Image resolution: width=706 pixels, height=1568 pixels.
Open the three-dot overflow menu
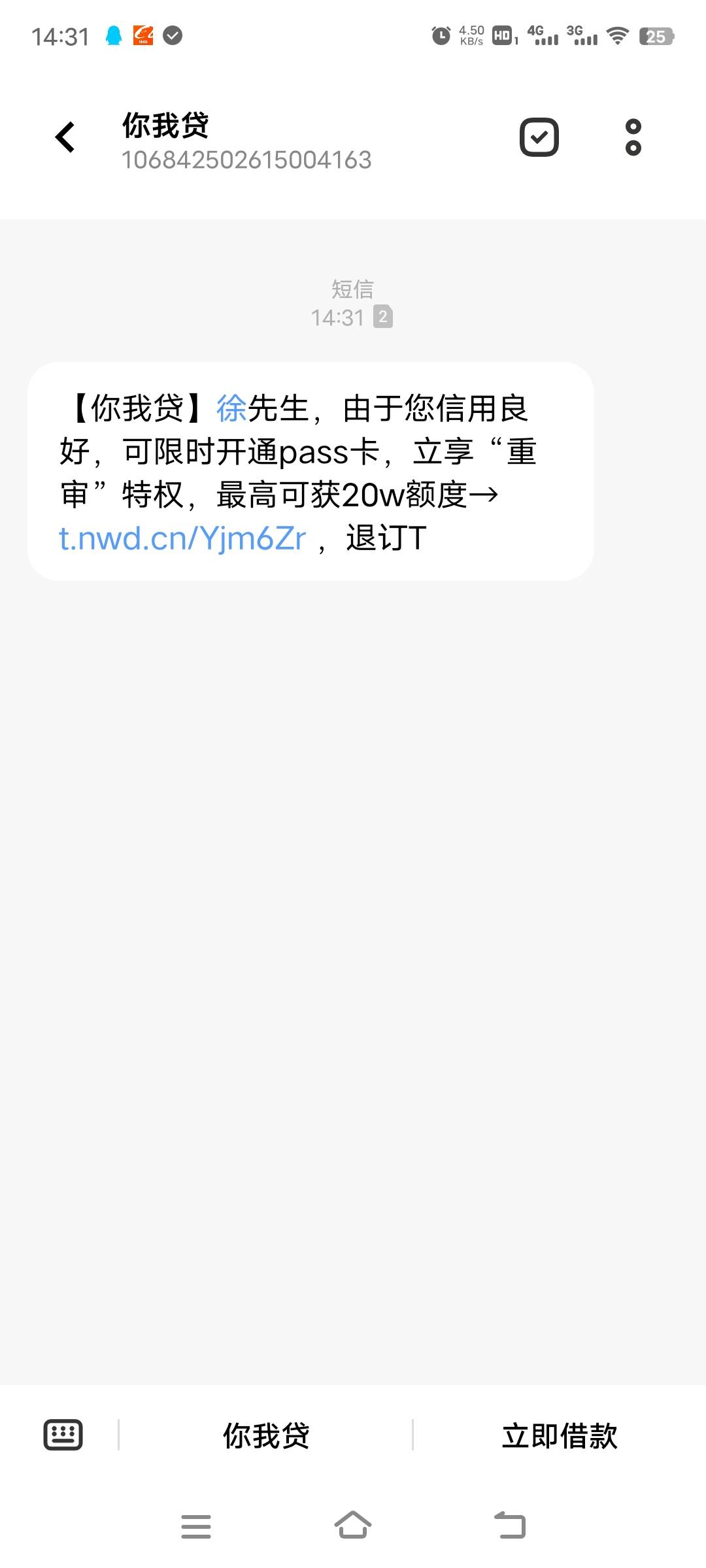coord(633,137)
